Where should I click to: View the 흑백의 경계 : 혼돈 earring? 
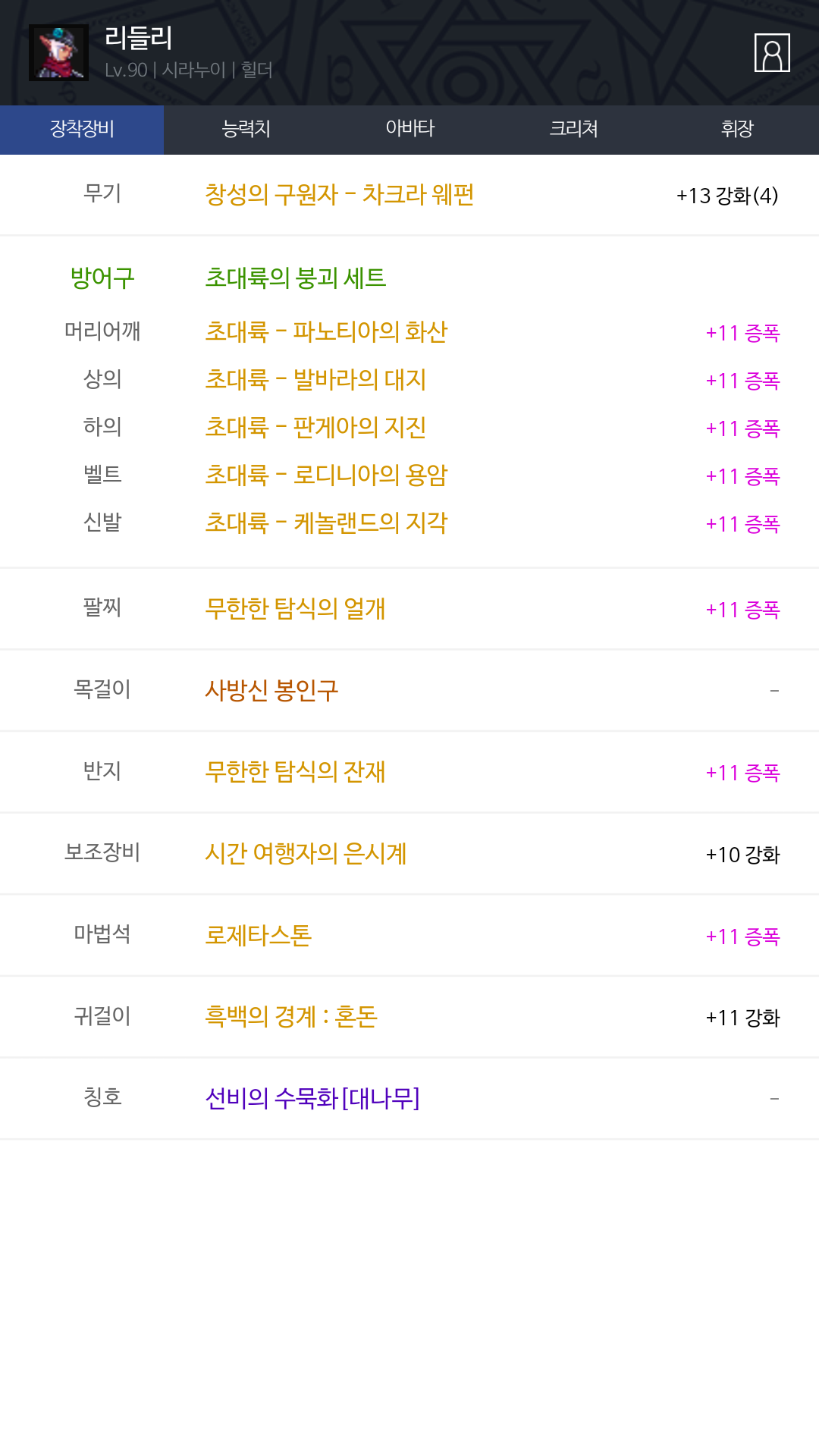pyautogui.click(x=291, y=1017)
